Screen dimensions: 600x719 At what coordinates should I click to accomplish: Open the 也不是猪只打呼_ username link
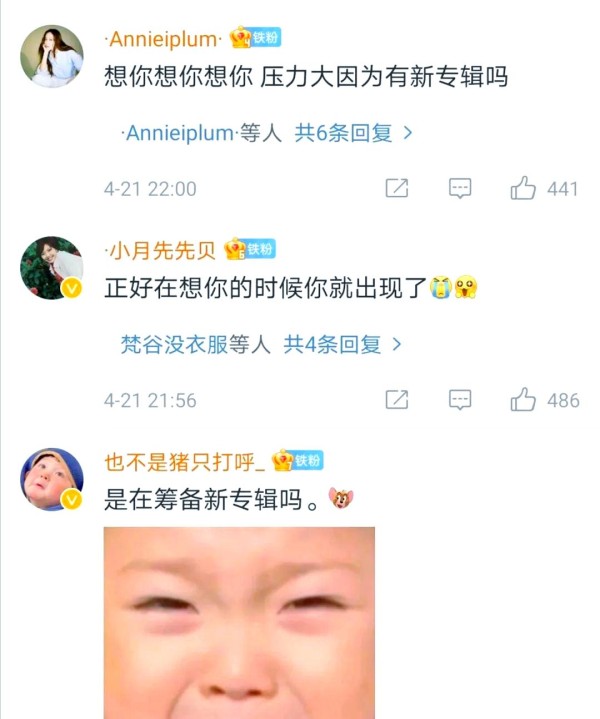click(x=184, y=462)
